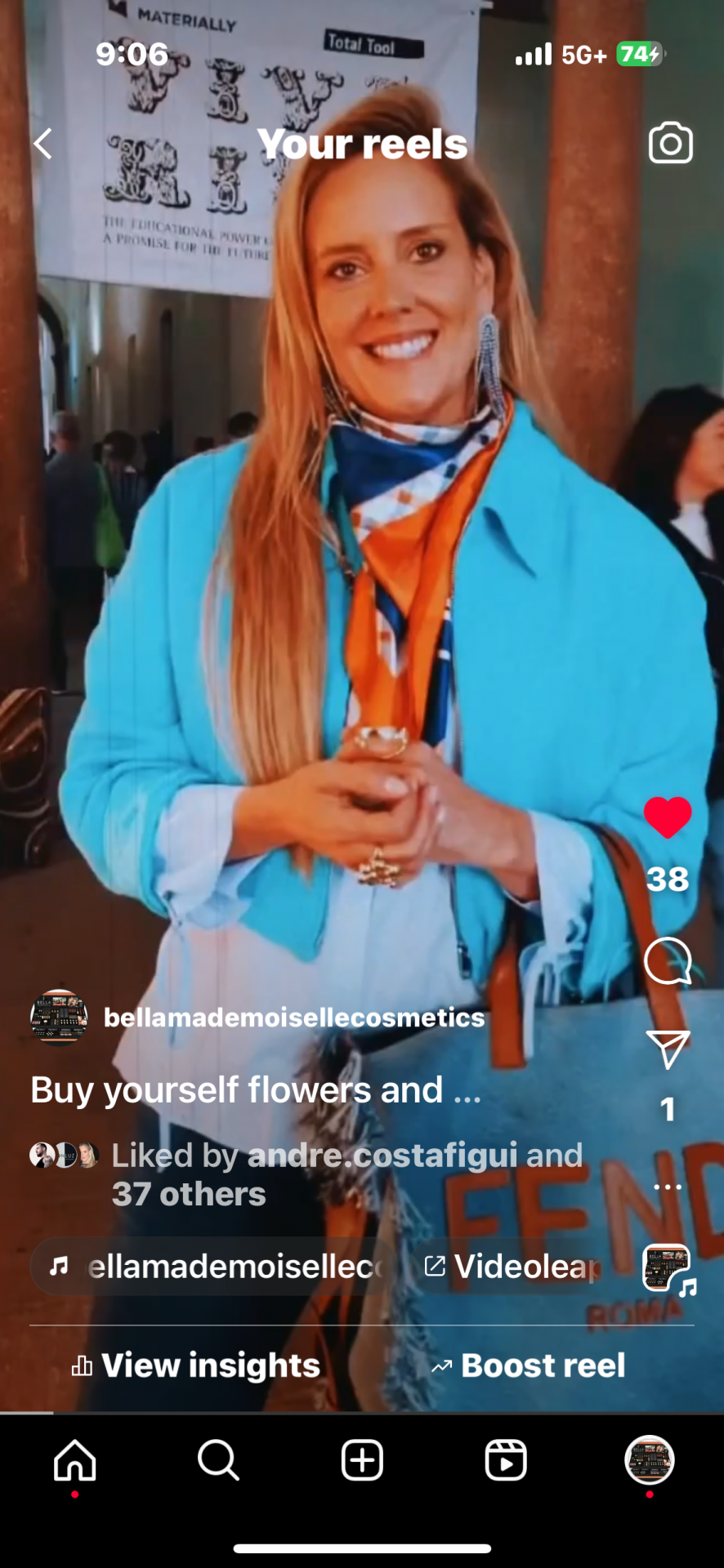Switch to the Reels tab
724x1568 pixels.
[x=506, y=1460]
